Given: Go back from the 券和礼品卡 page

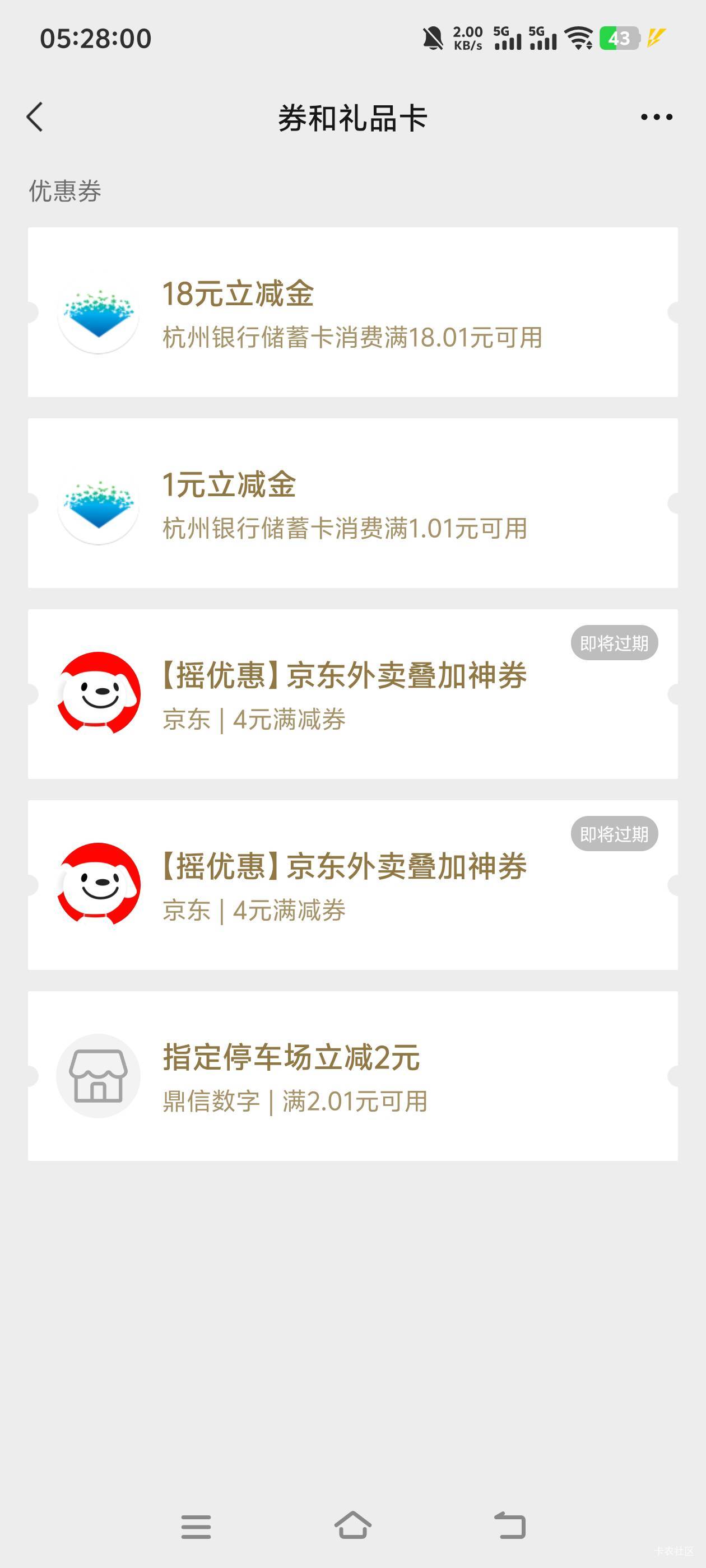Looking at the screenshot, I should click(35, 117).
